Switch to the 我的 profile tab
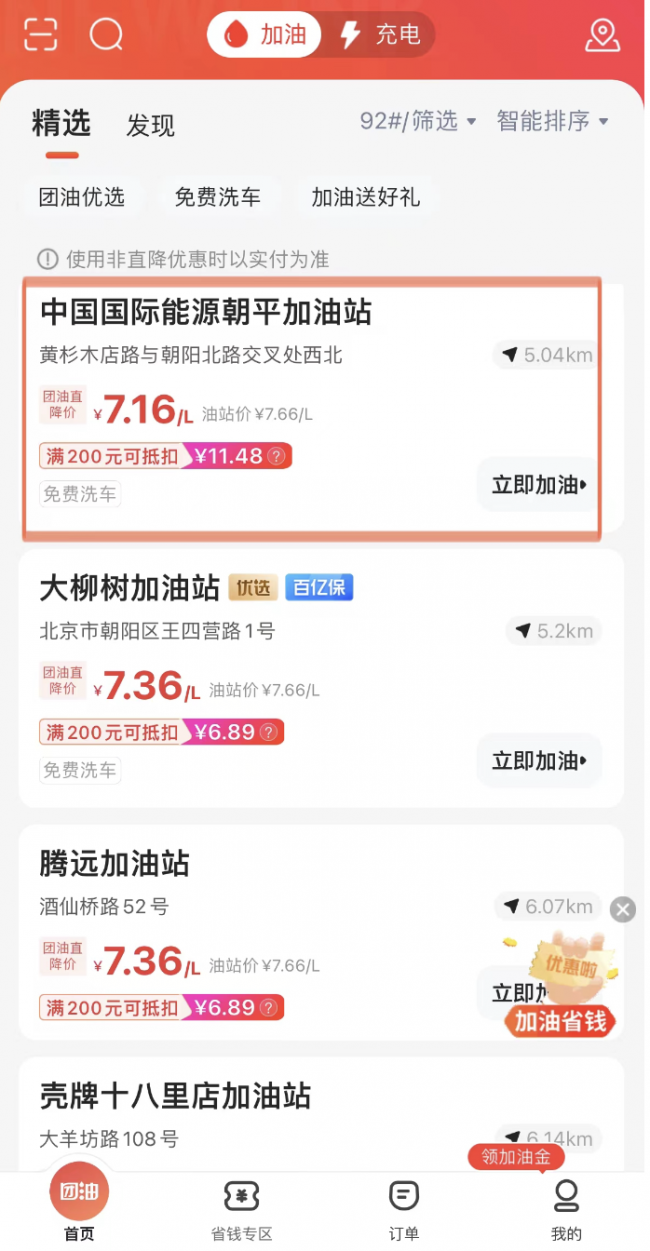The image size is (650, 1251). click(x=566, y=1210)
